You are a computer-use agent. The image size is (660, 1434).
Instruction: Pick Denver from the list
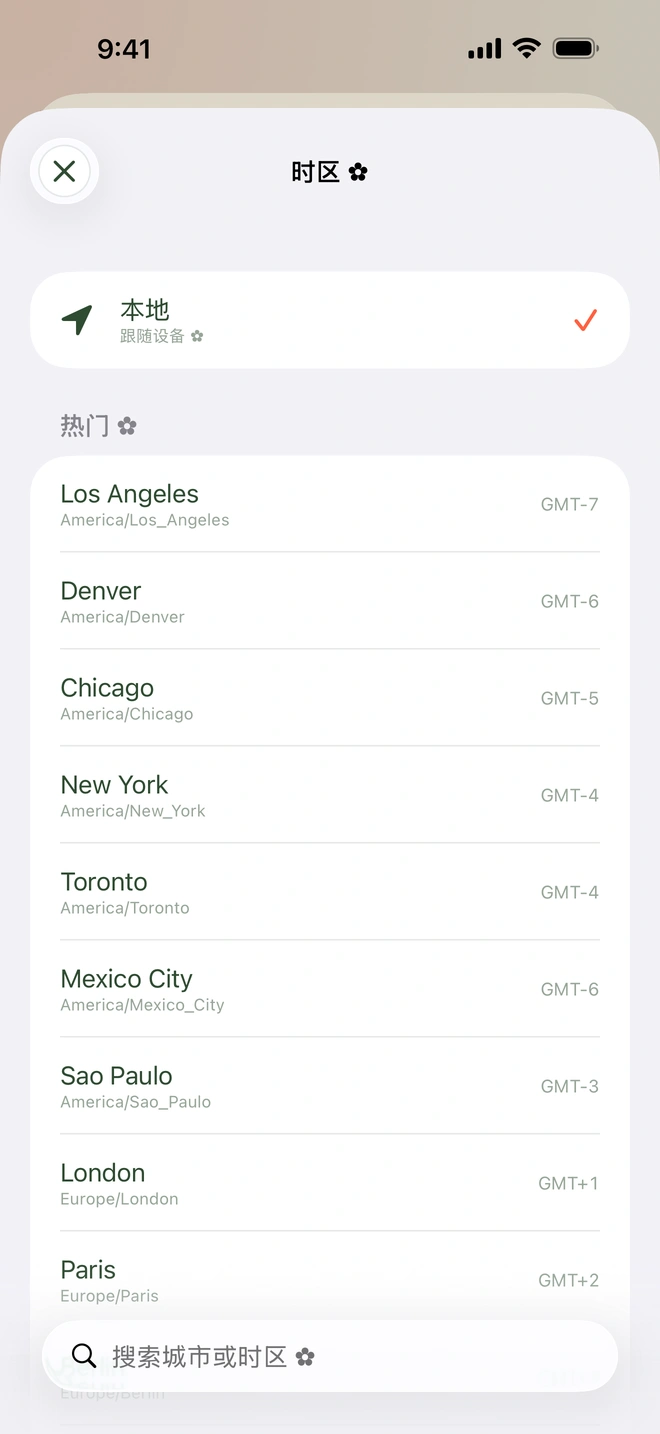point(330,601)
